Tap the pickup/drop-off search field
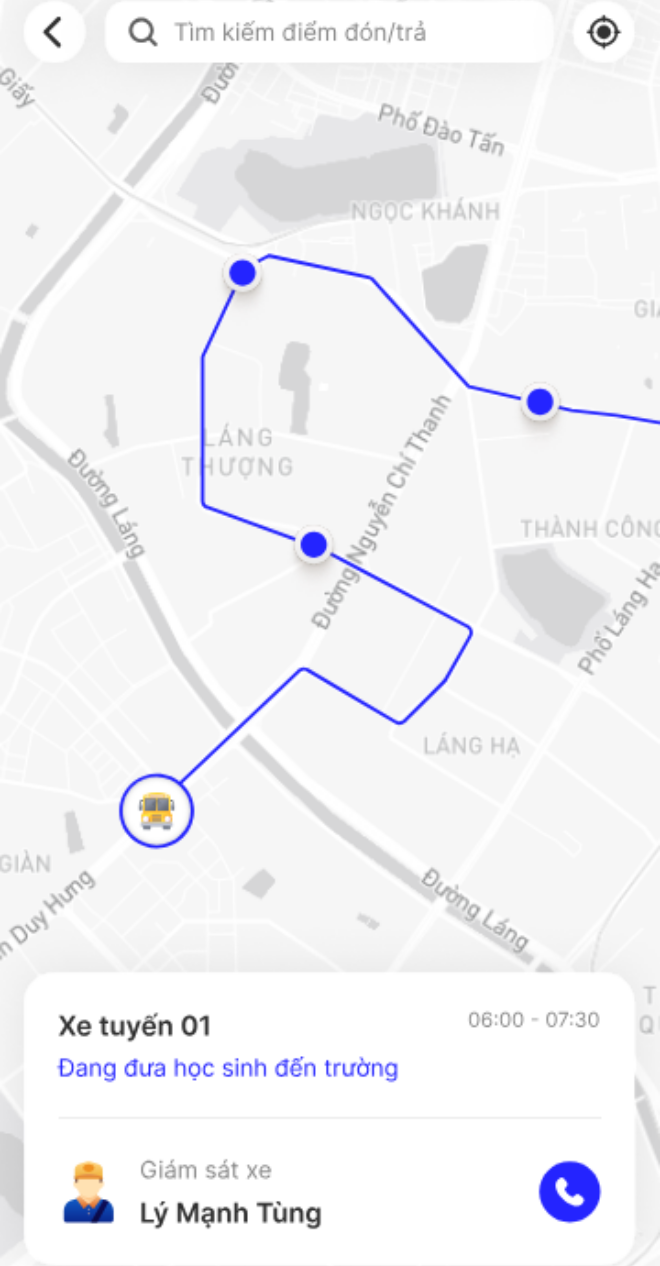The width and height of the screenshot is (660, 1266). pyautogui.click(x=330, y=33)
